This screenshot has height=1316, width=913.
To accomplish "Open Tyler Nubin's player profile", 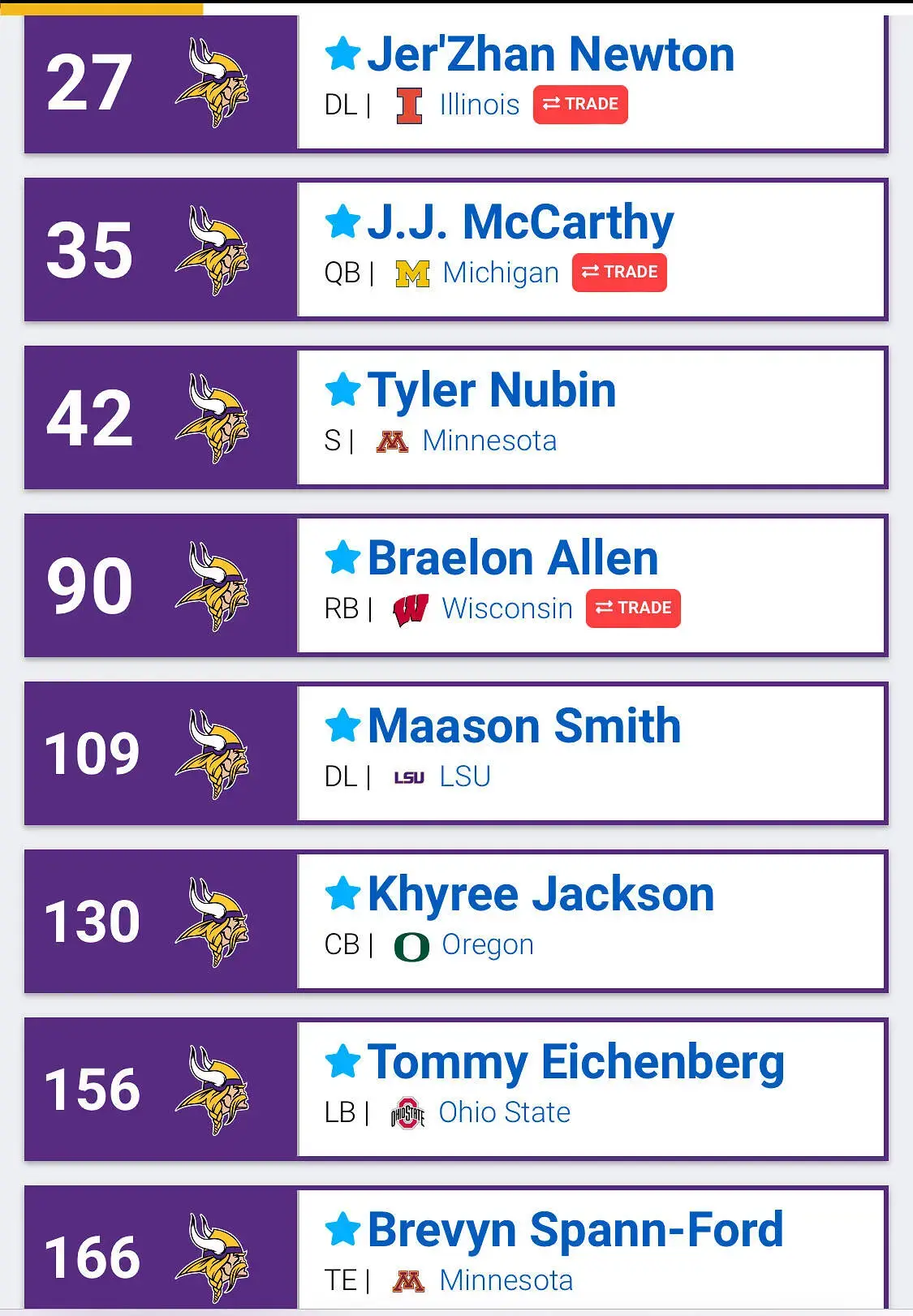I will pyautogui.click(x=491, y=390).
